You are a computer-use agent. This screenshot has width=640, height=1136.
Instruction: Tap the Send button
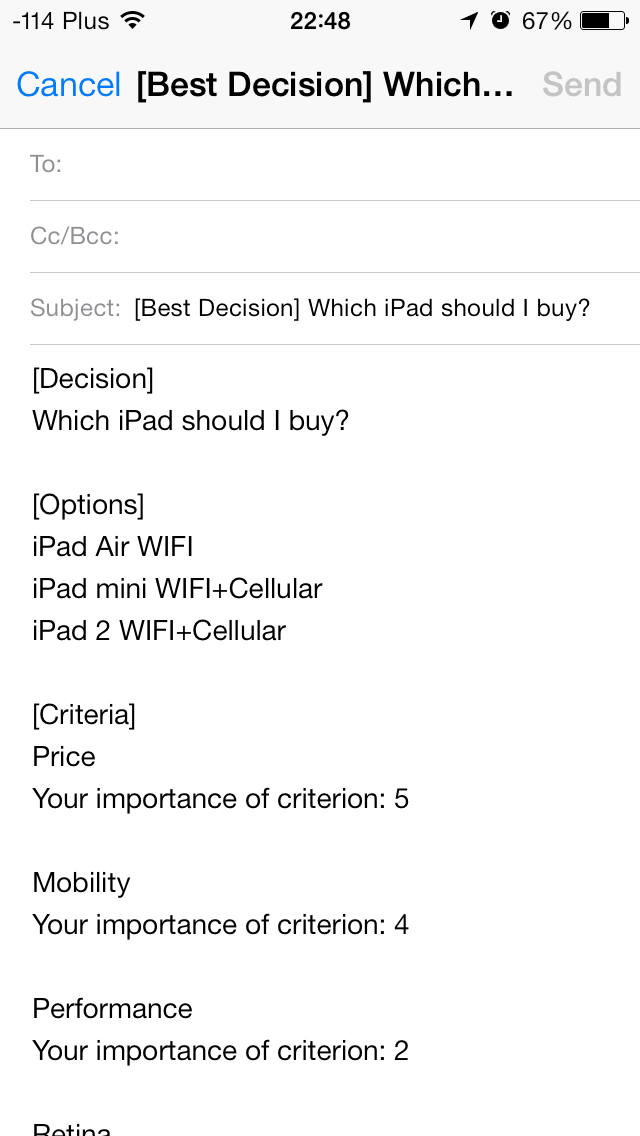(x=581, y=85)
